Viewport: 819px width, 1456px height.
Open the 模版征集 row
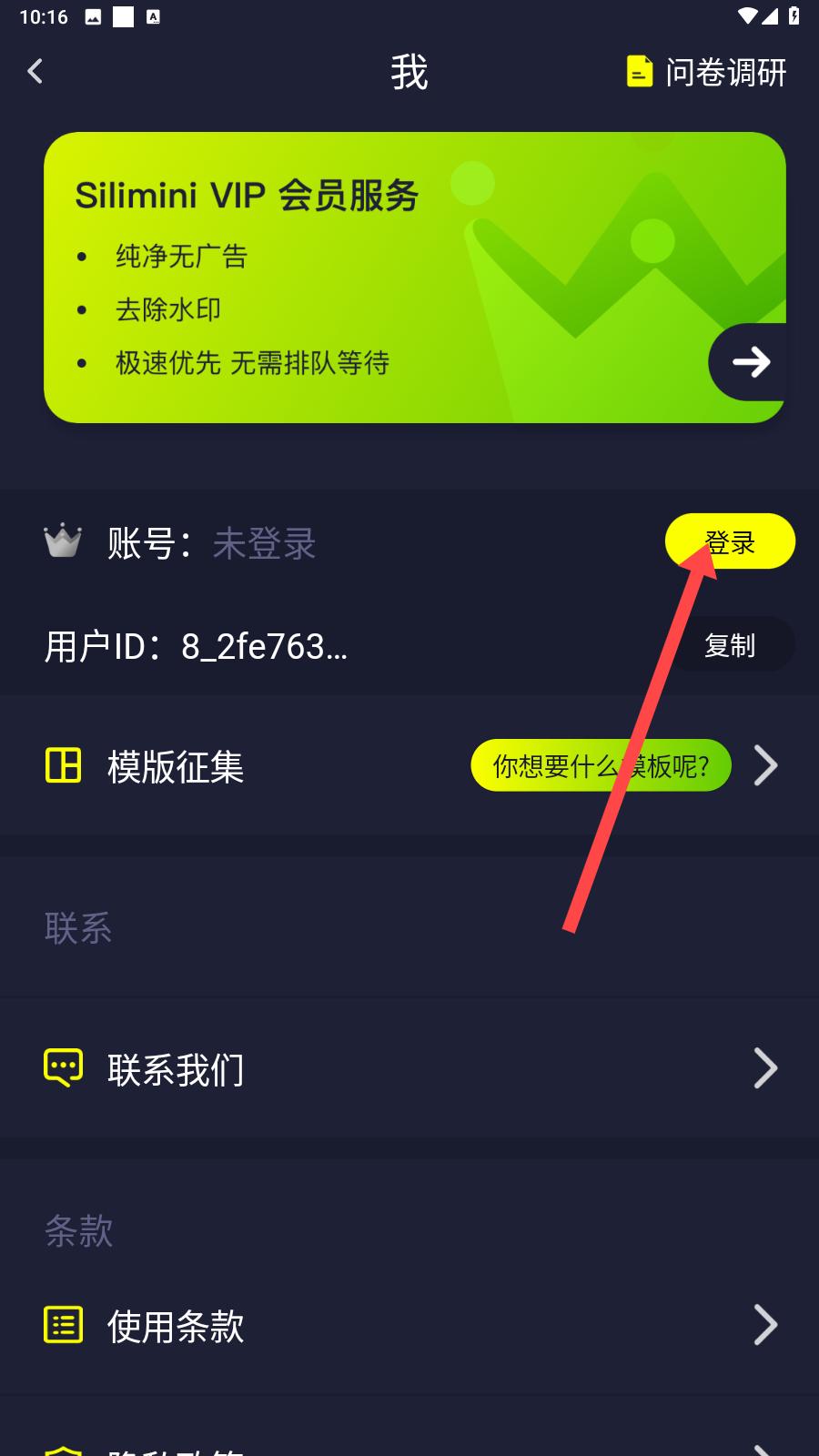point(409,766)
